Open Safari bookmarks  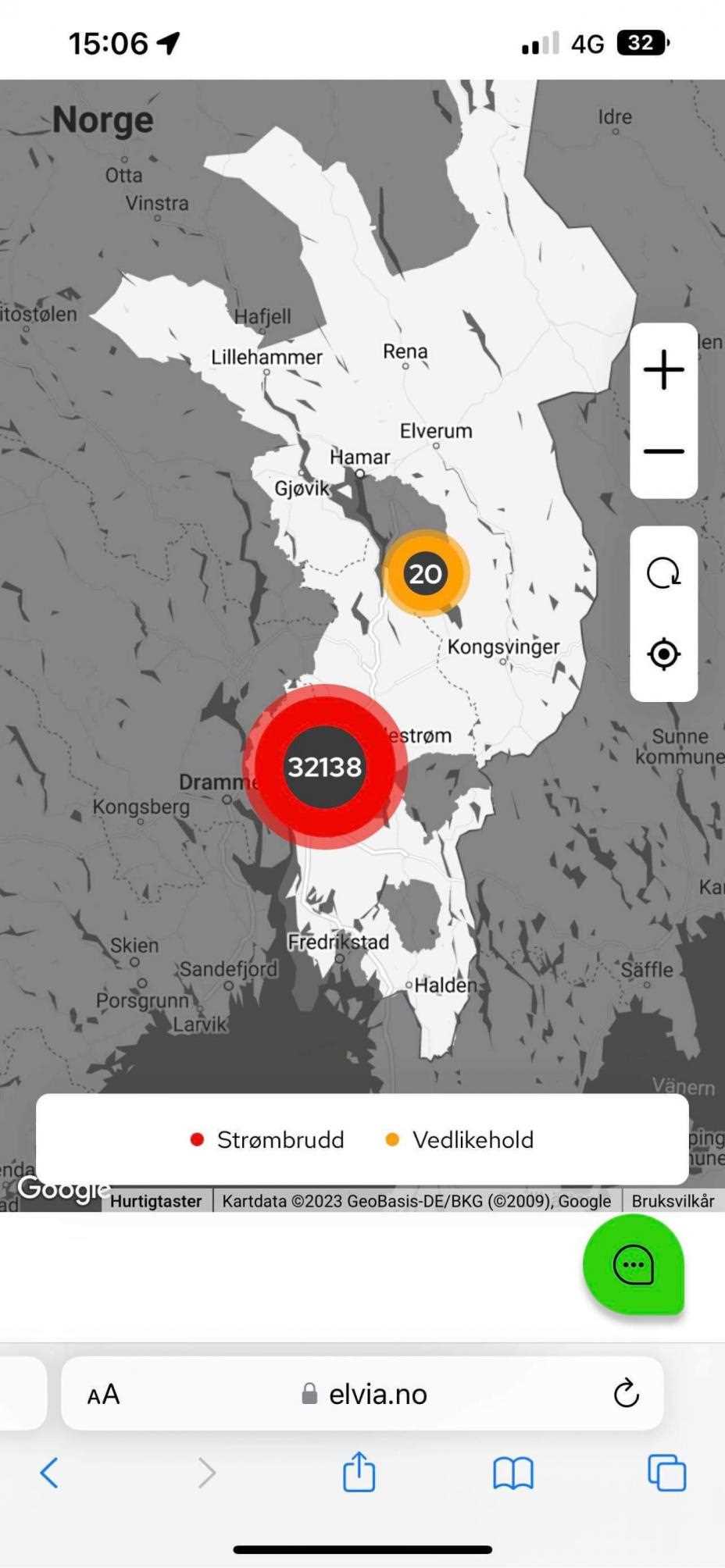(512, 1473)
